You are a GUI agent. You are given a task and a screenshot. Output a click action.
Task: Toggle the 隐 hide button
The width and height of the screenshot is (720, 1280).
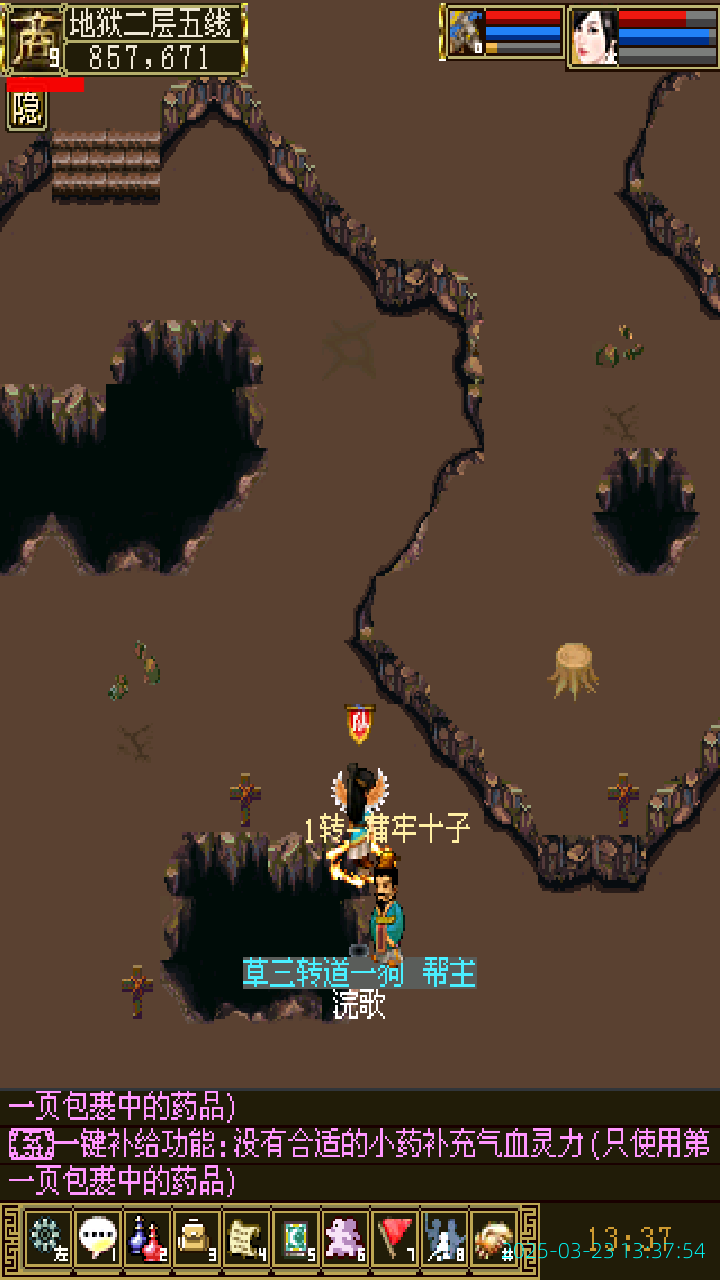[27, 108]
